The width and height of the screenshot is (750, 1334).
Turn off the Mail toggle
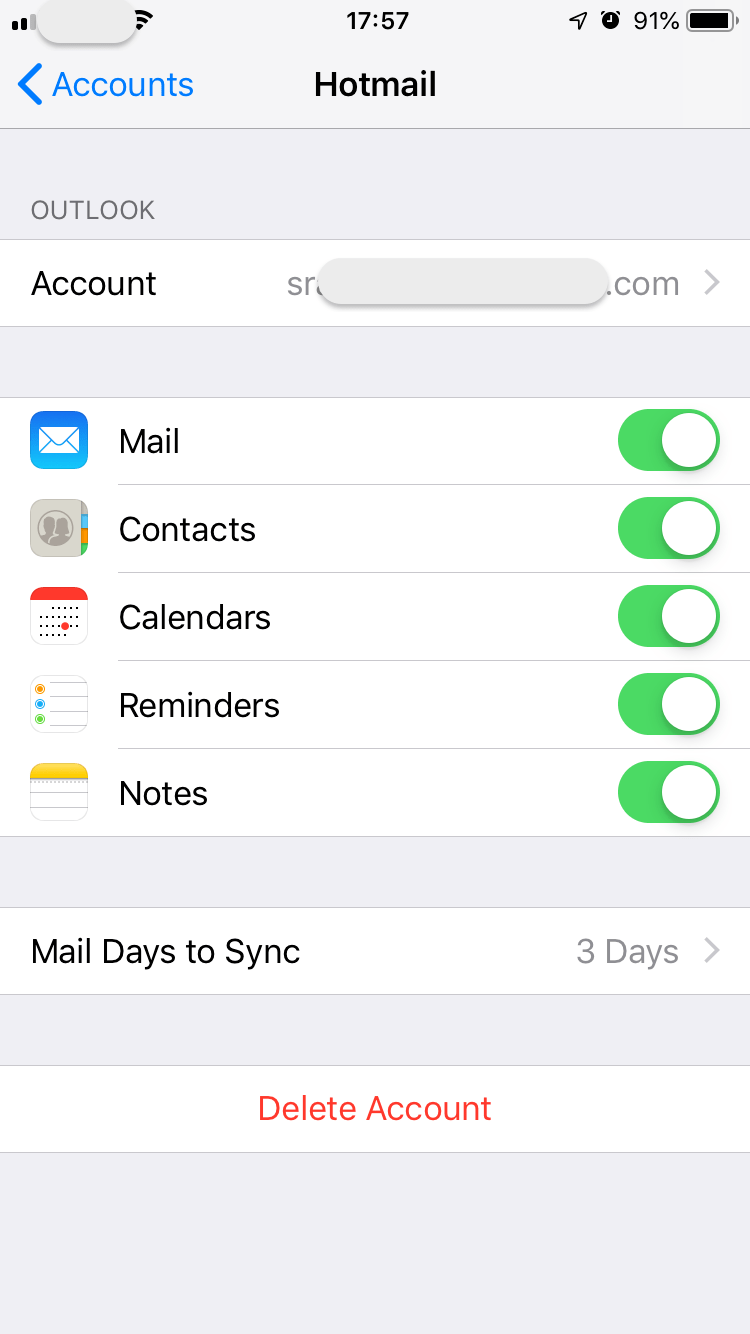[668, 441]
